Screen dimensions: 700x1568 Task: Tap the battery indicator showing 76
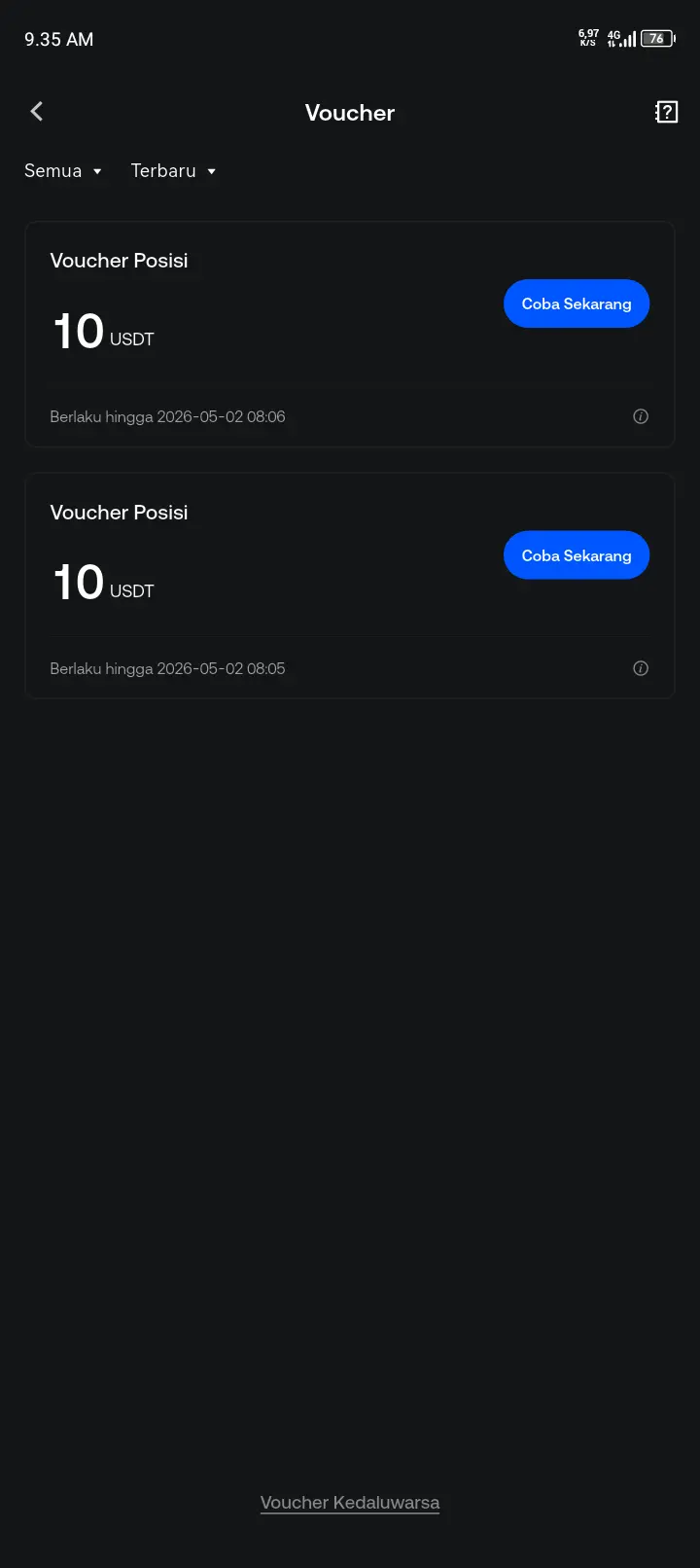[656, 39]
